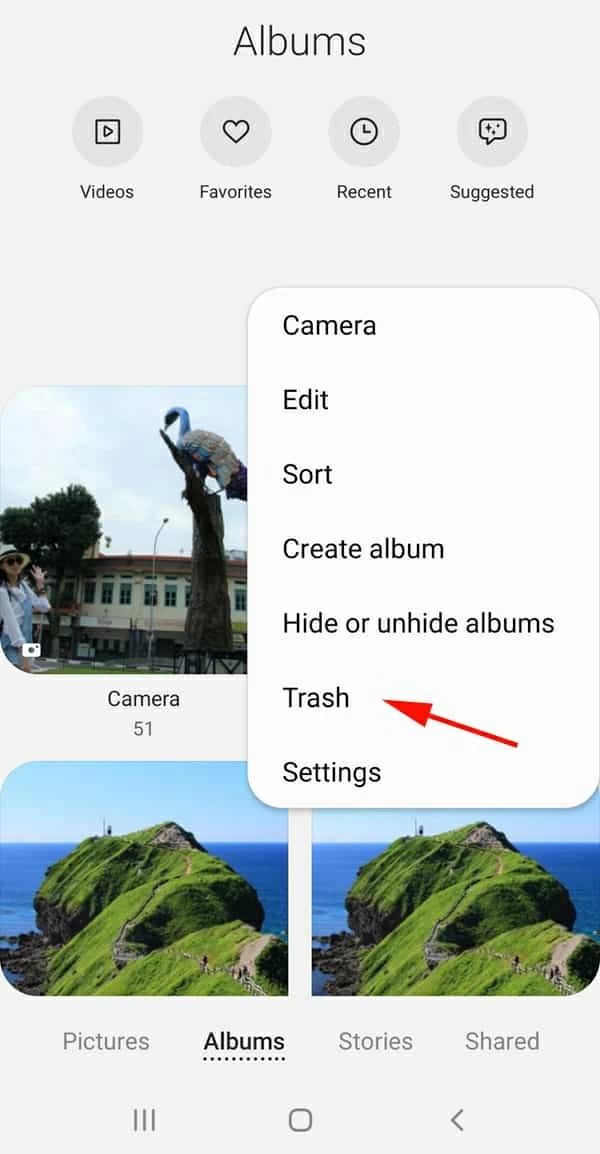Open the Recent shortcut
This screenshot has height=1154, width=600.
364,132
